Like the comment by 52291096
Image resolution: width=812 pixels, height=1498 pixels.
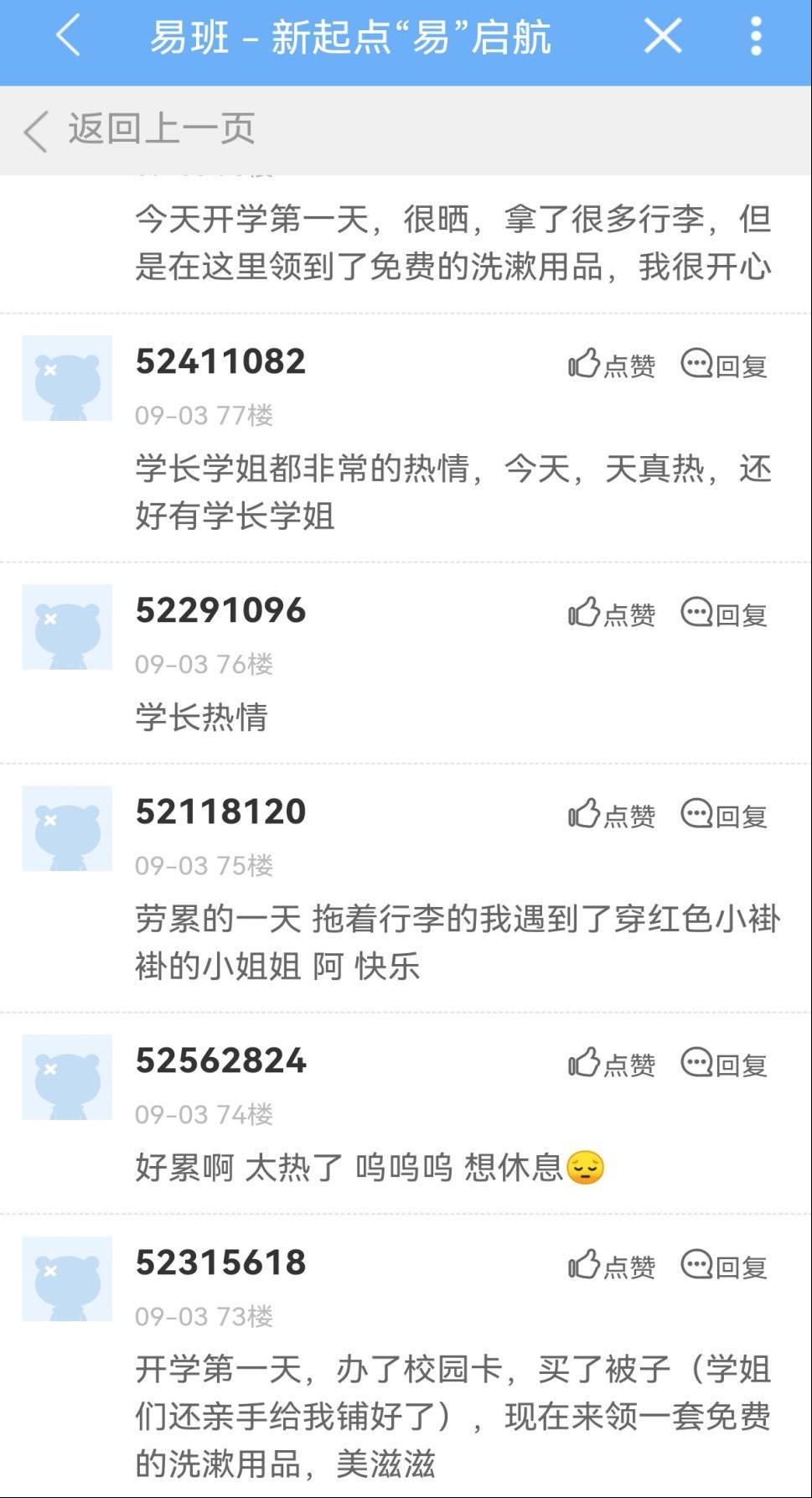(x=612, y=614)
